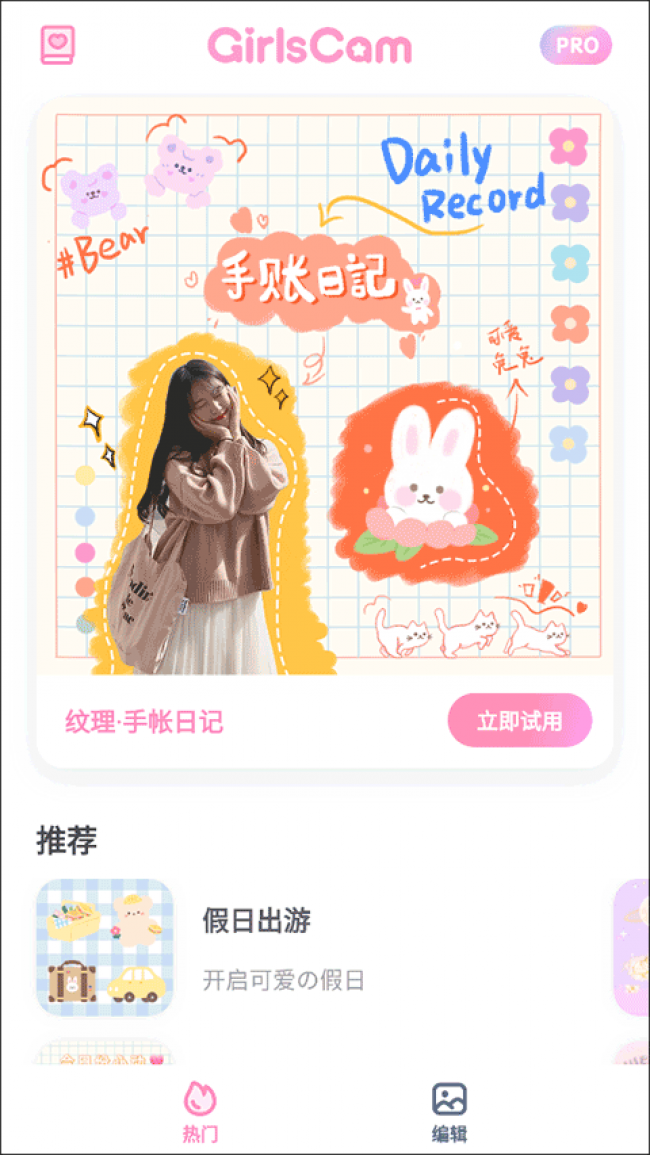The width and height of the screenshot is (650, 1155).
Task: Open the PRO upgrade badge
Action: click(x=576, y=45)
